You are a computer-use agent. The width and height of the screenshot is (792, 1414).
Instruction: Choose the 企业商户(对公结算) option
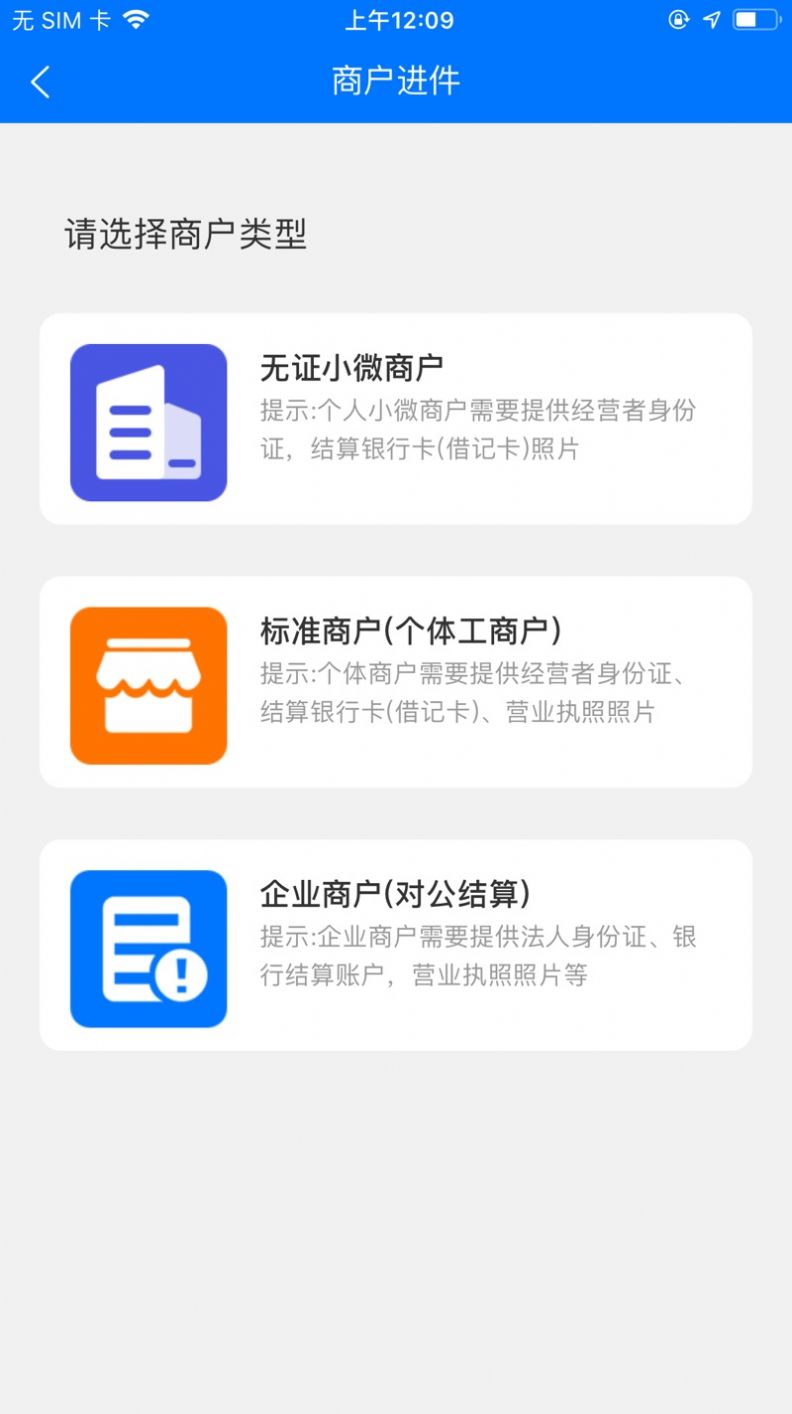tap(396, 943)
